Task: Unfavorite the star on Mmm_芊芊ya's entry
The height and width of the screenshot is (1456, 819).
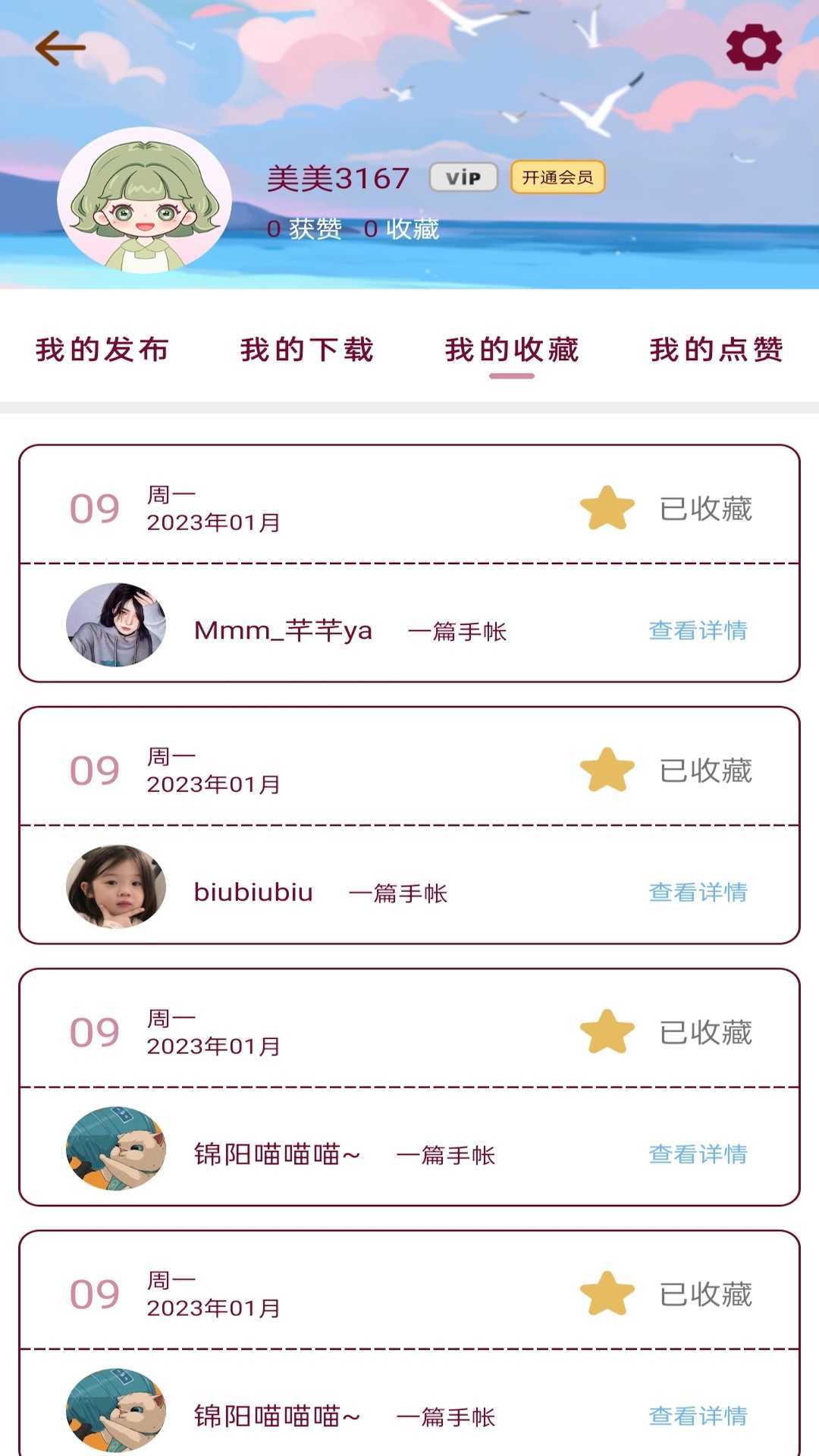Action: [x=607, y=508]
